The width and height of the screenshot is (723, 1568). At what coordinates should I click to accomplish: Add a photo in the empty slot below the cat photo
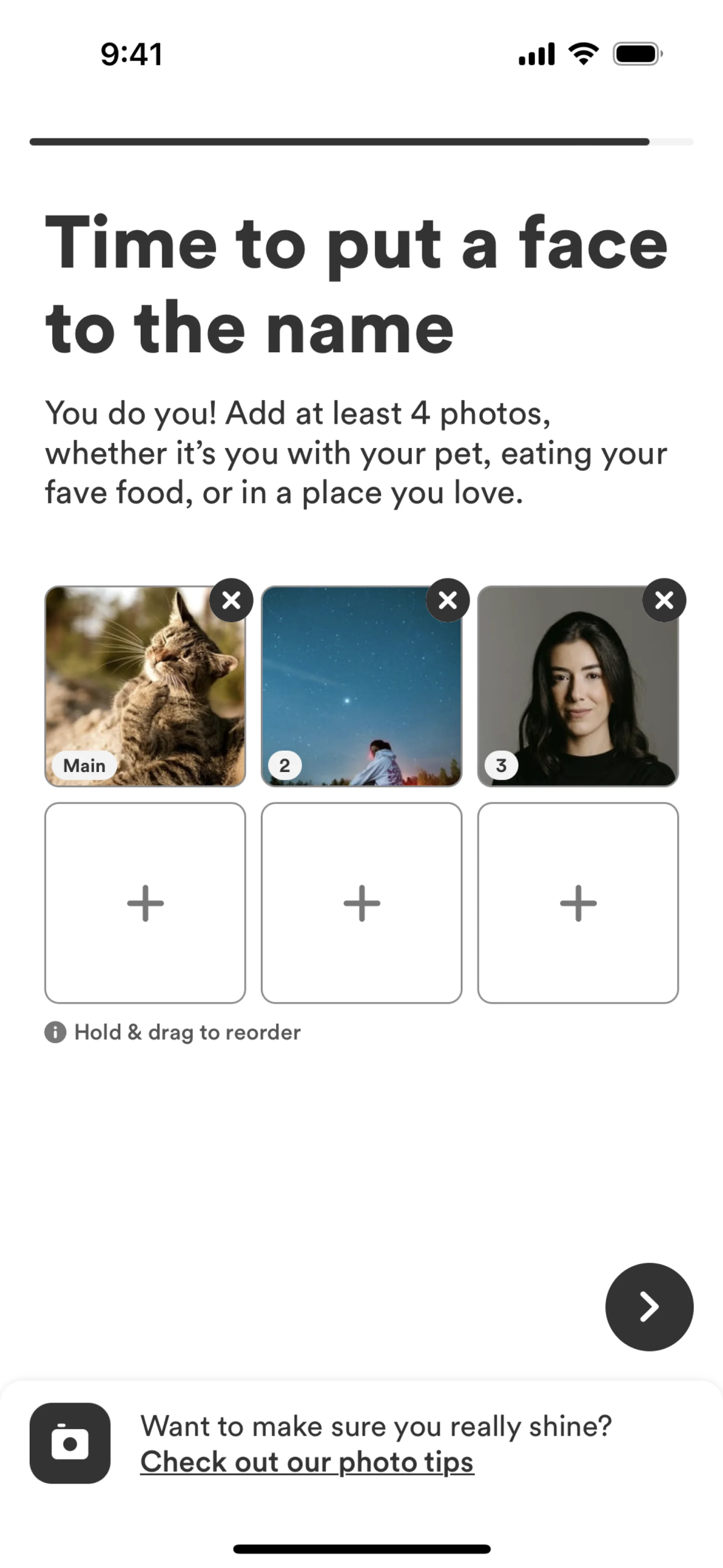click(x=145, y=903)
